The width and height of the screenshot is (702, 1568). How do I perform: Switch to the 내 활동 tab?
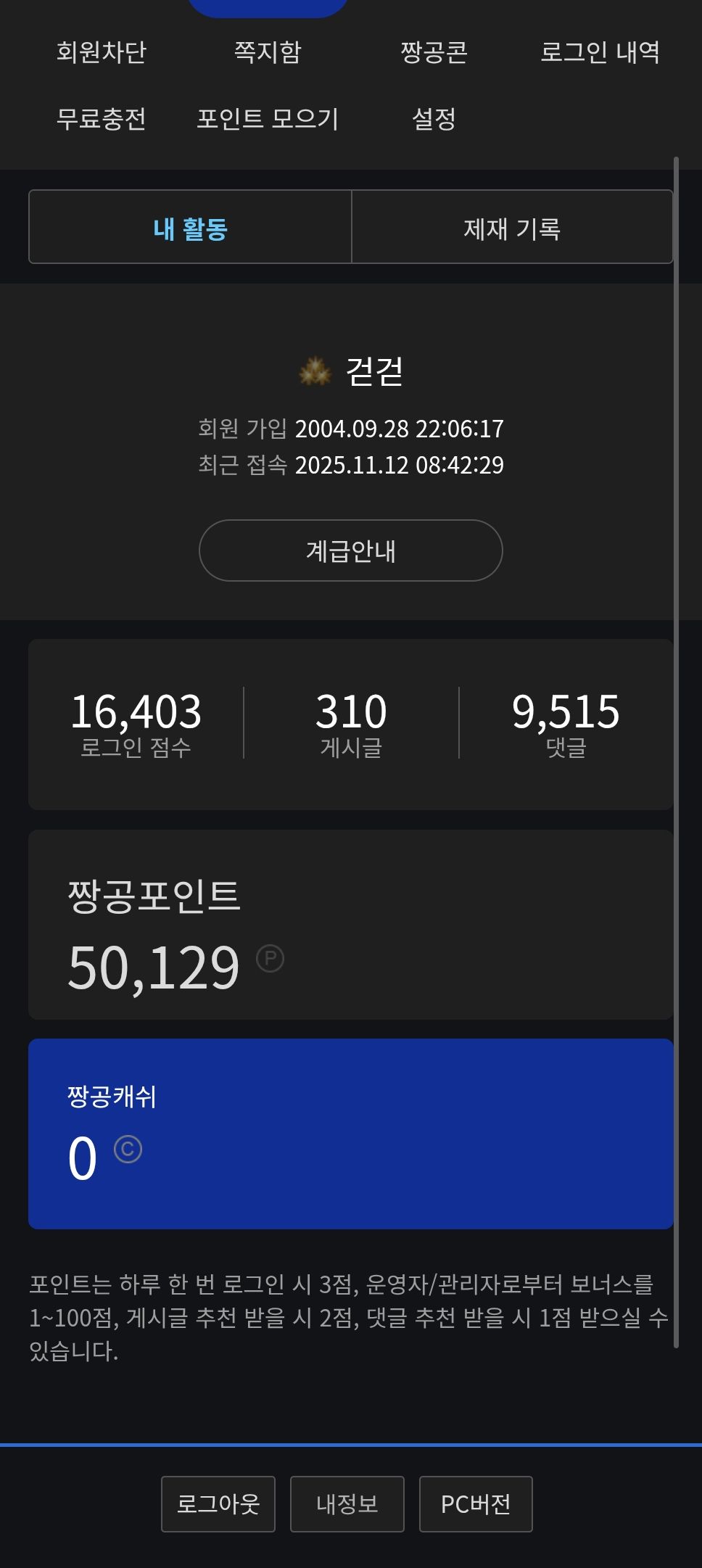(x=190, y=228)
